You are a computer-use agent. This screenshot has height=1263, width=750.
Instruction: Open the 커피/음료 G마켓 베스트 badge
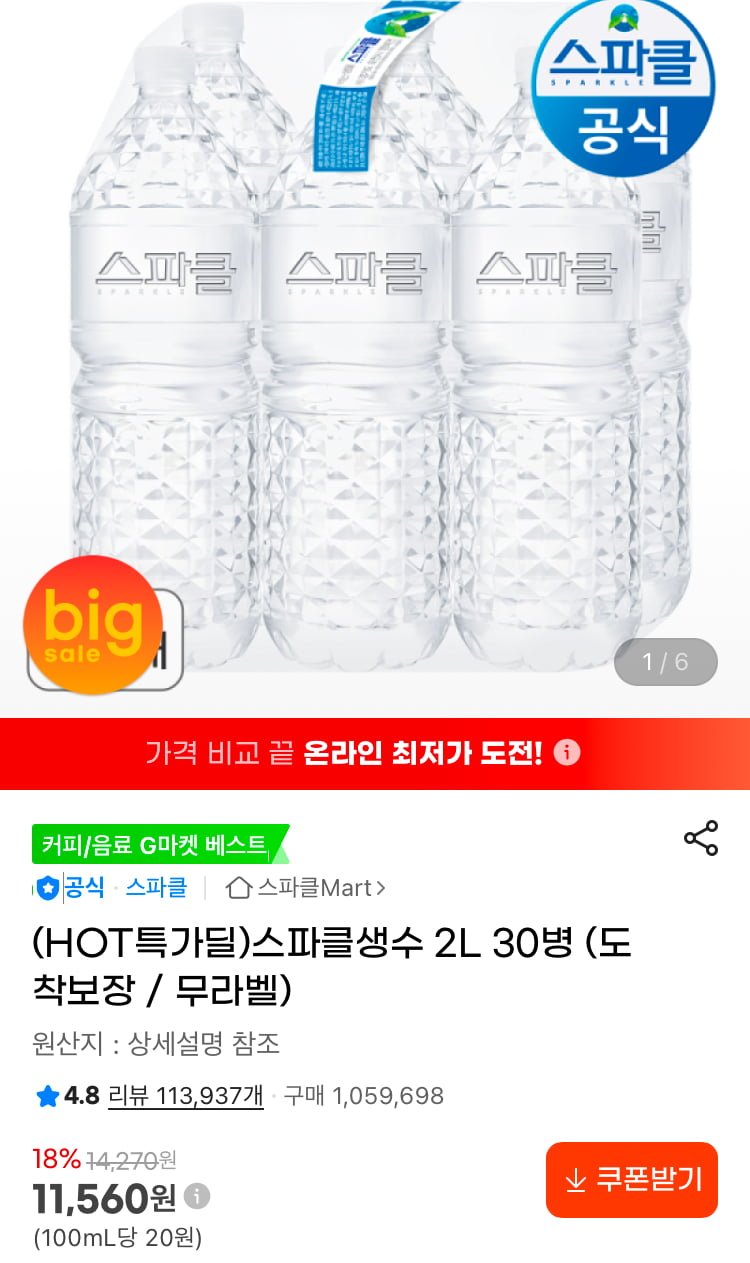coord(155,846)
